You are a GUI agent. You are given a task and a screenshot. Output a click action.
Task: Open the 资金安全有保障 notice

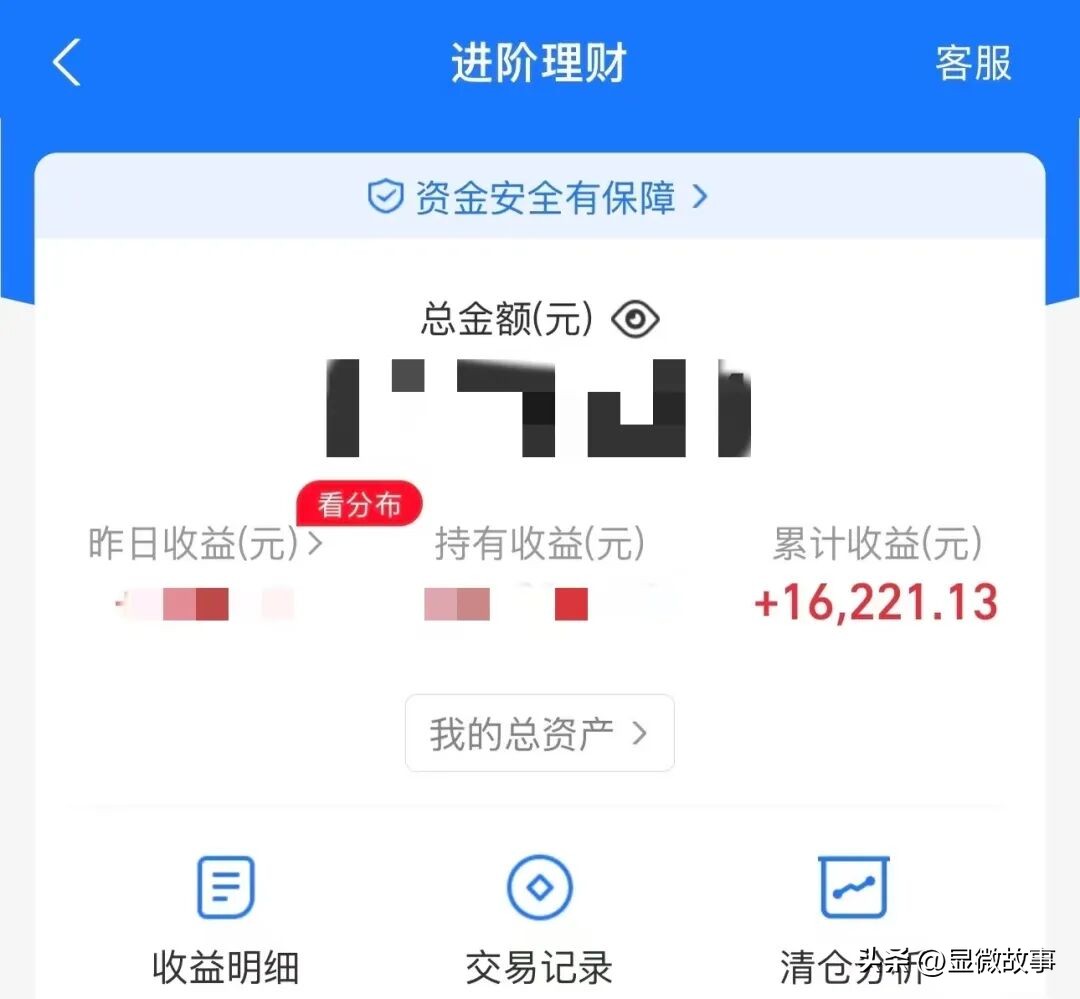[x=538, y=197]
